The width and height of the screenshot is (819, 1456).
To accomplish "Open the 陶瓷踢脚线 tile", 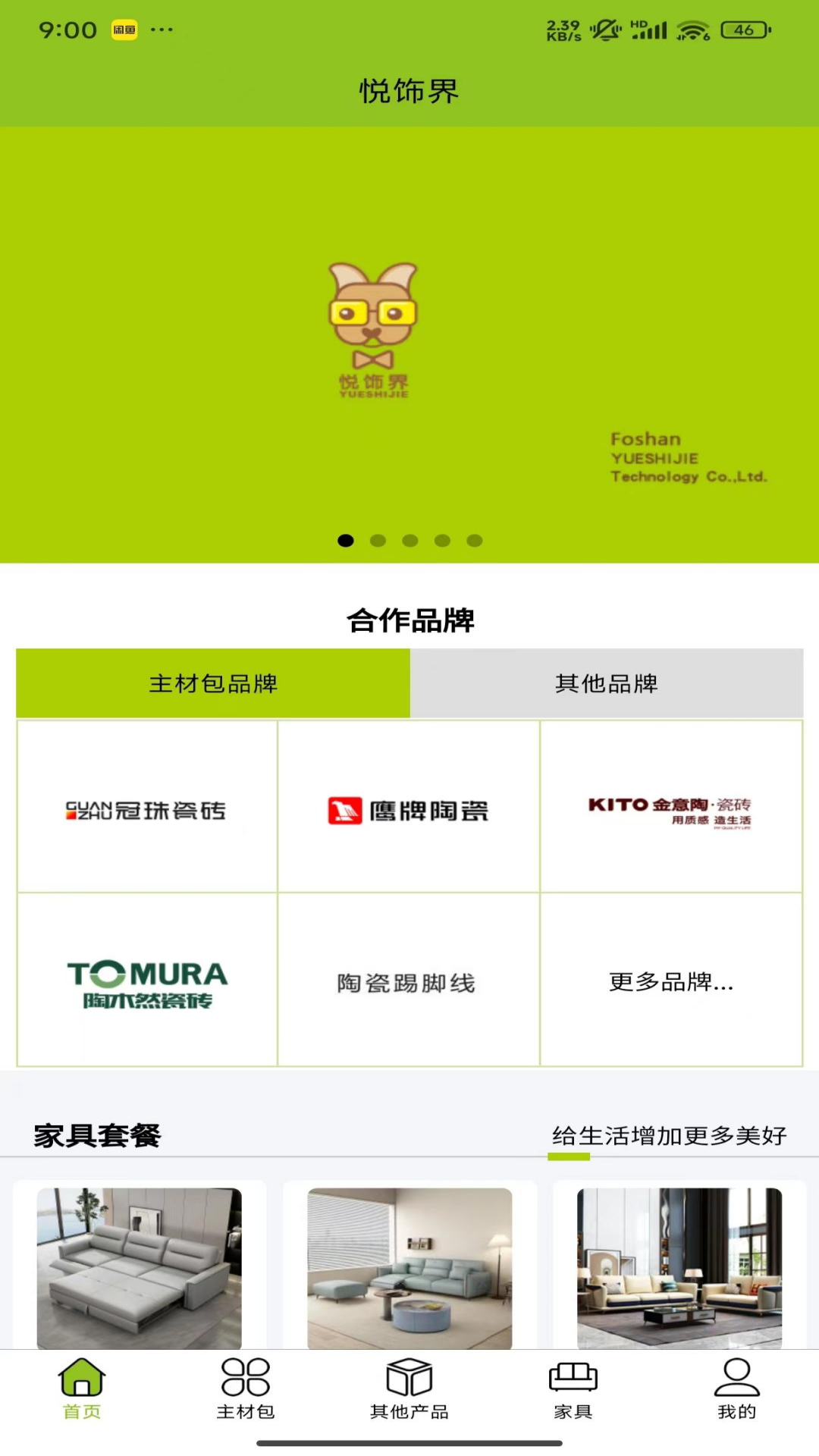I will click(409, 980).
